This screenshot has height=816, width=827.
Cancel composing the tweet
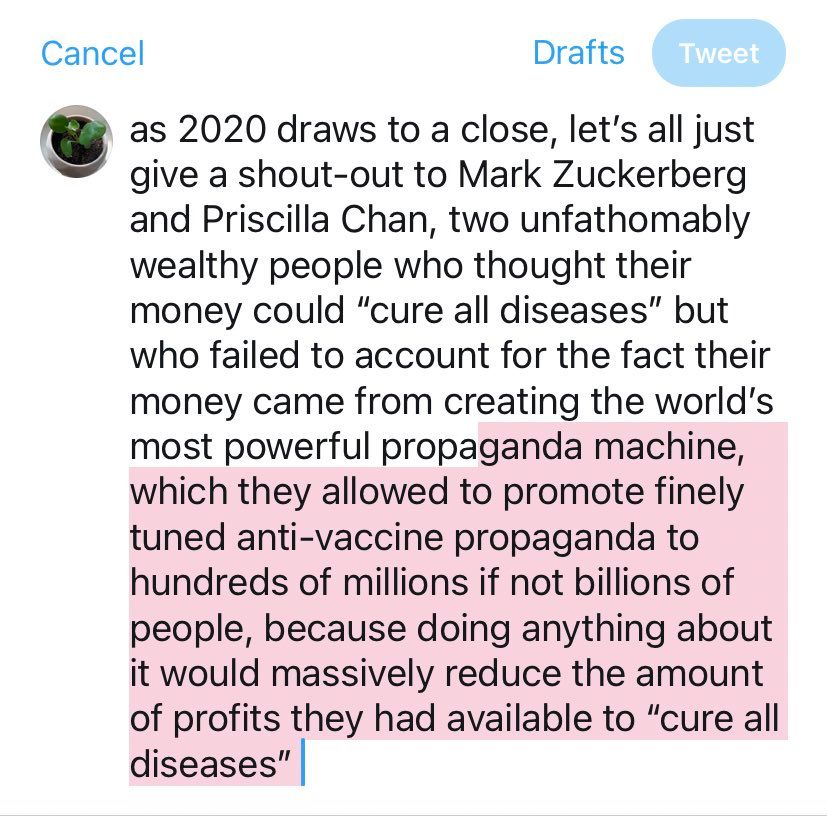(x=92, y=53)
